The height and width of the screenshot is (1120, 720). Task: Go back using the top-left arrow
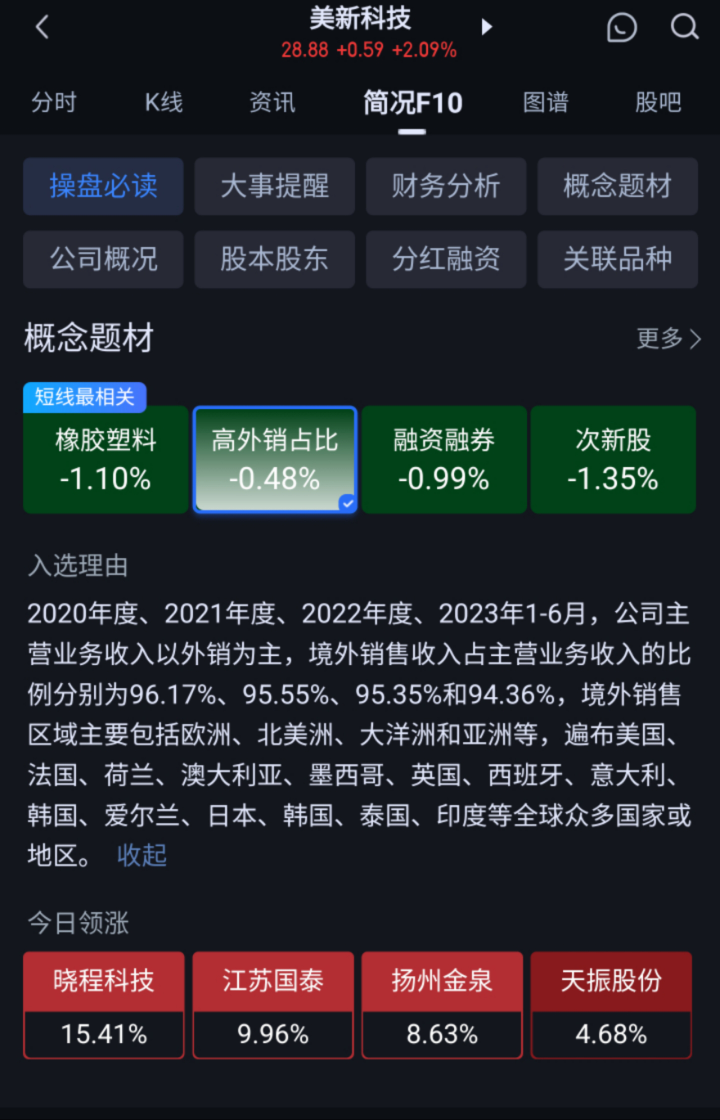pyautogui.click(x=41, y=28)
